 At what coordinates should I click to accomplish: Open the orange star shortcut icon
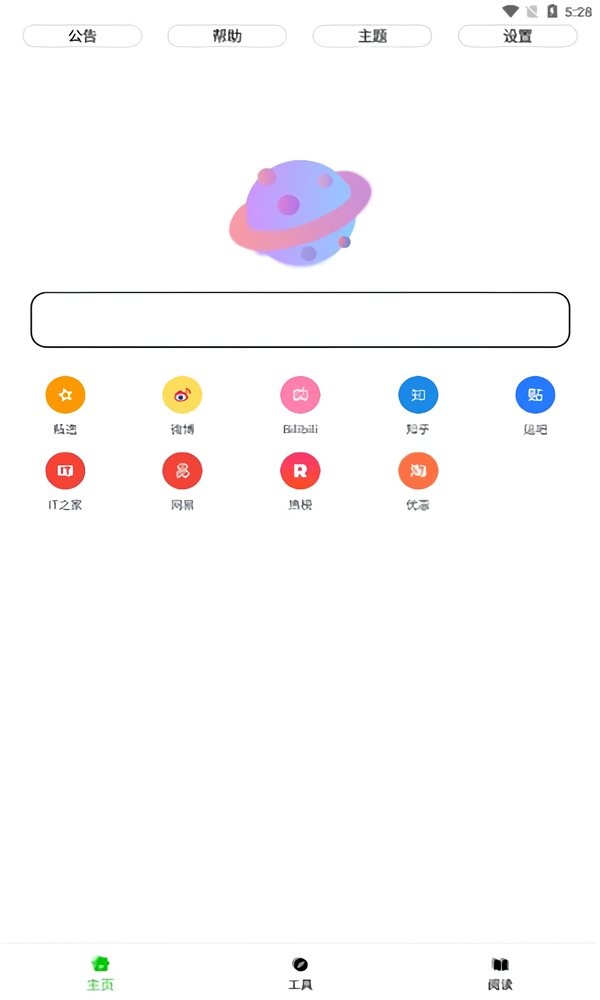tap(65, 395)
